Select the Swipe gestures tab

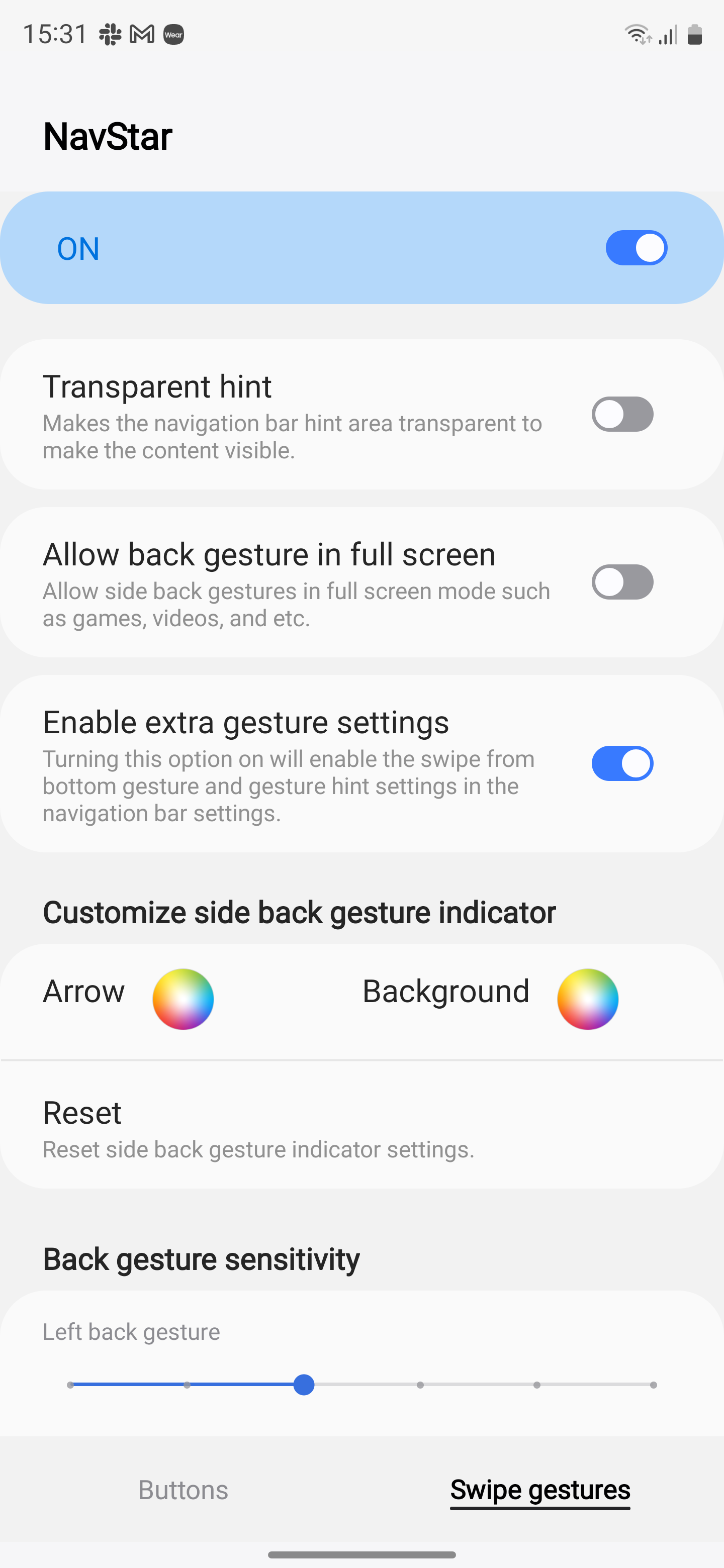click(539, 1490)
